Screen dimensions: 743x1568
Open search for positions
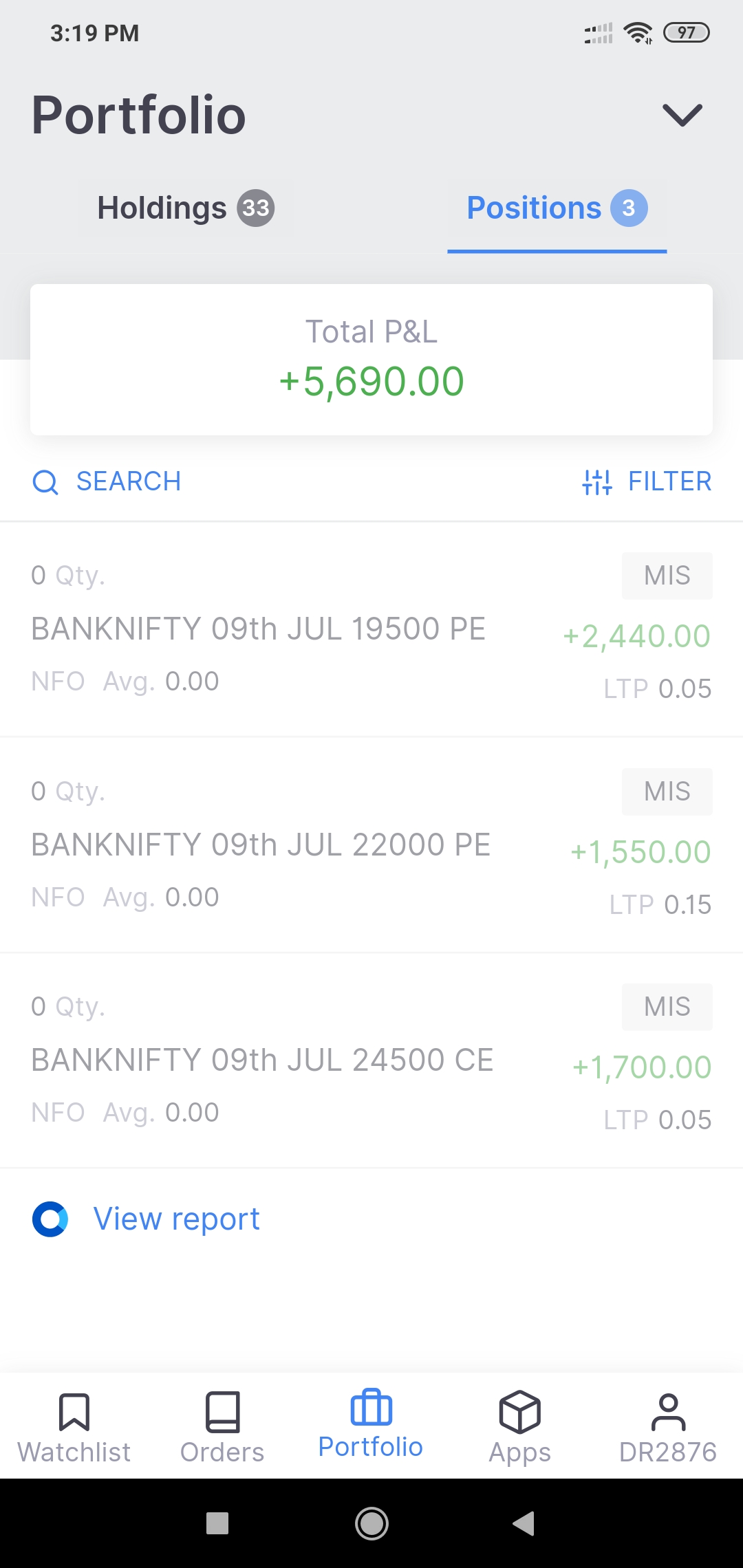pyautogui.click(x=107, y=481)
